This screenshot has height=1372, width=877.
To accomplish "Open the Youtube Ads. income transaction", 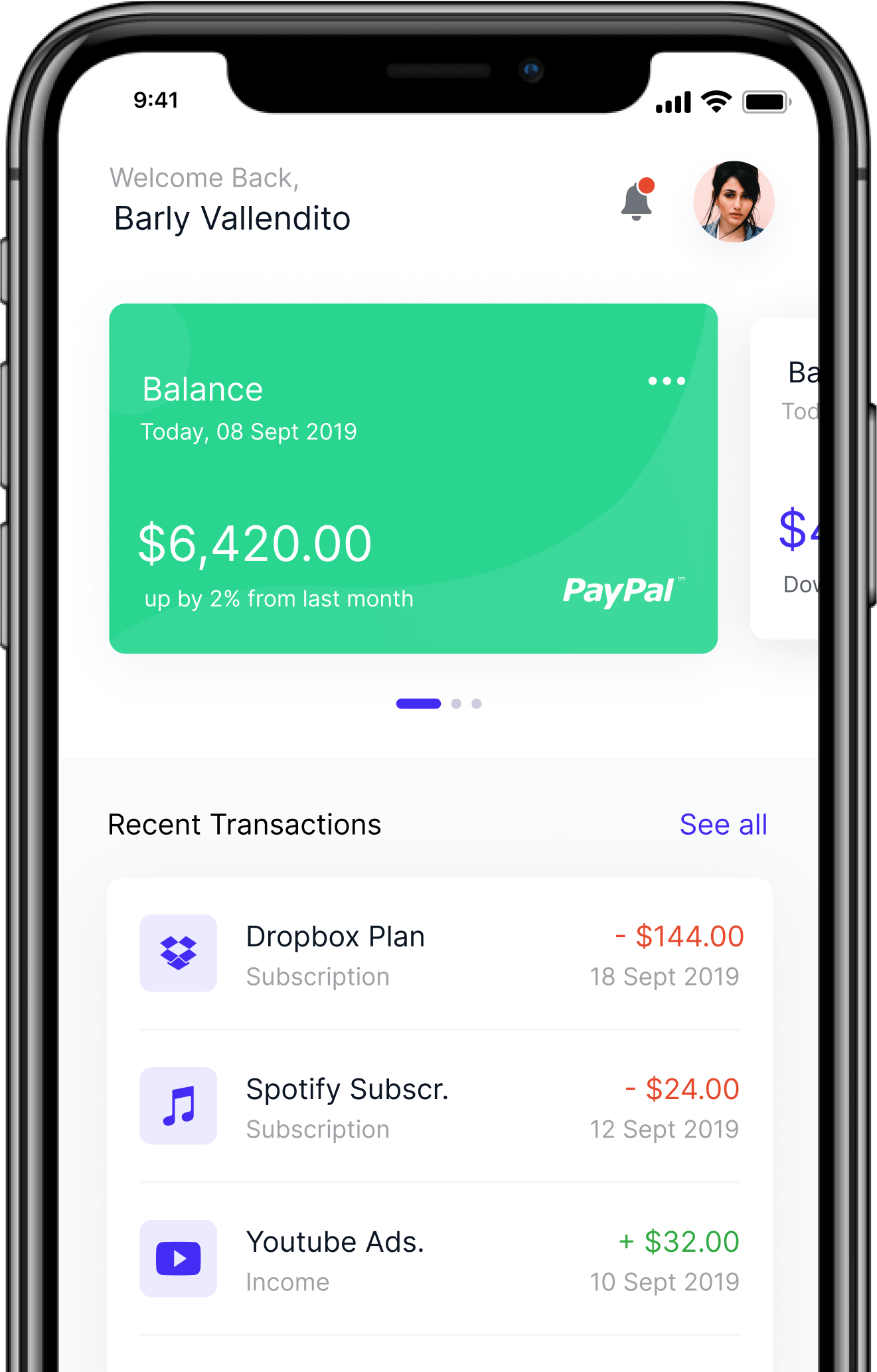I will click(x=439, y=1260).
